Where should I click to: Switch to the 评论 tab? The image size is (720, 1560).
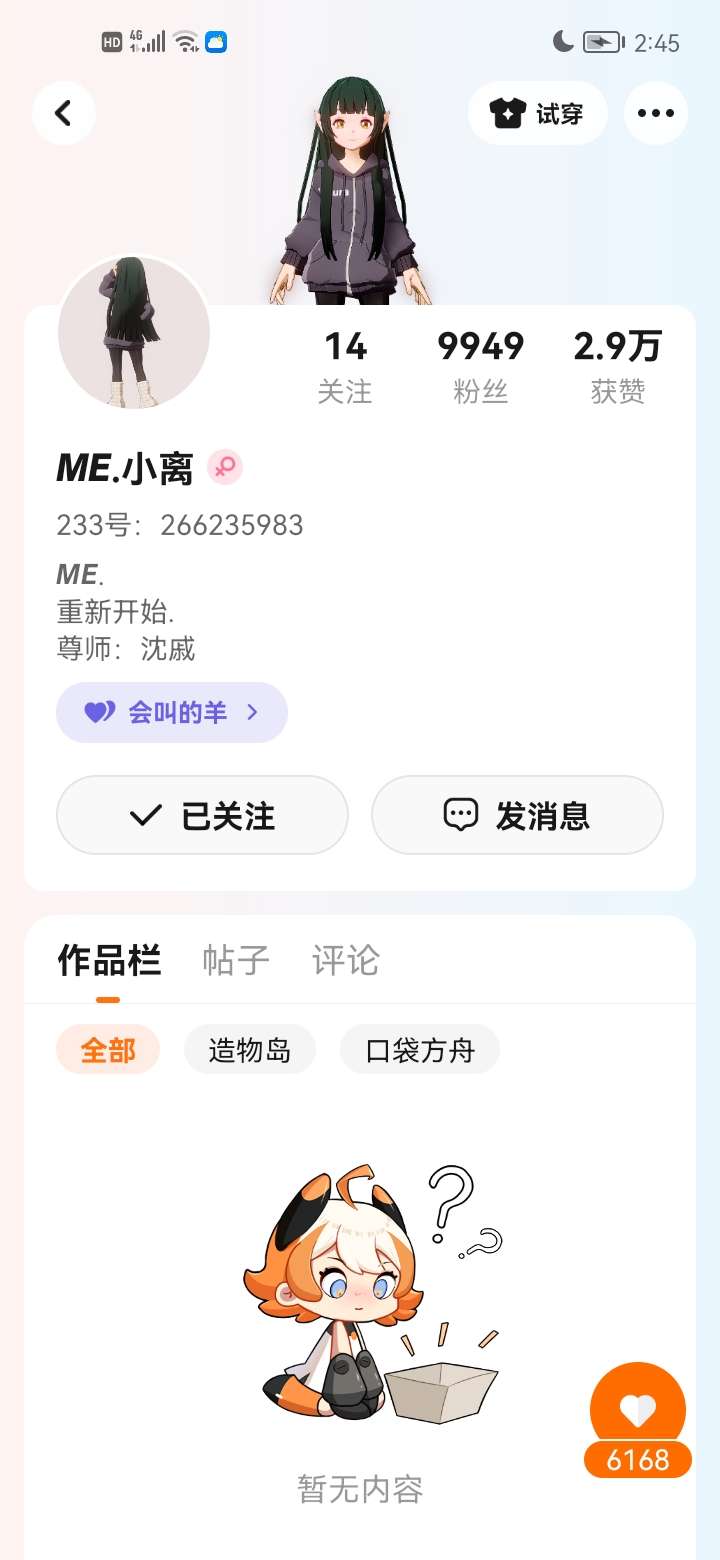(346, 960)
